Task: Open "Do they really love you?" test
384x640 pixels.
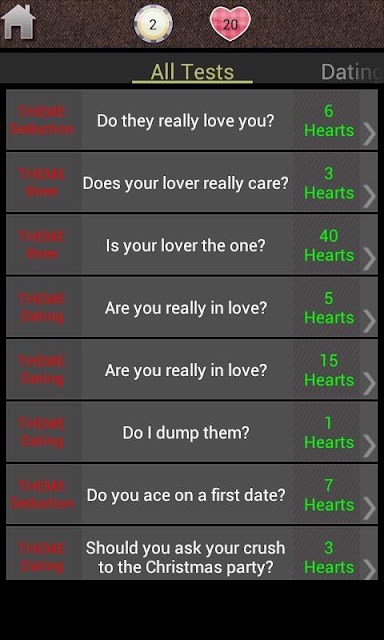Action: [192, 120]
